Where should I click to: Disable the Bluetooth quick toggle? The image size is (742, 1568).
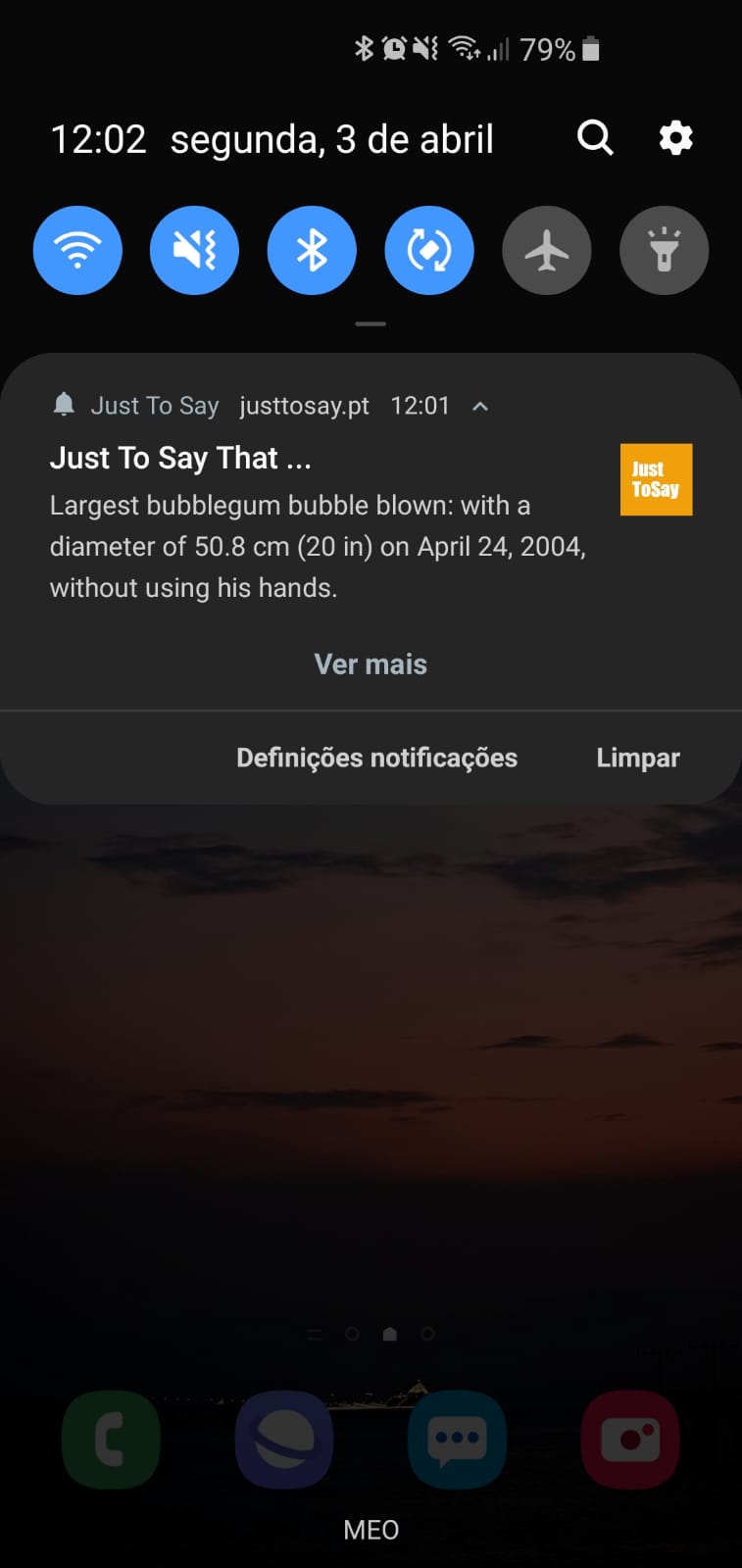[312, 251]
